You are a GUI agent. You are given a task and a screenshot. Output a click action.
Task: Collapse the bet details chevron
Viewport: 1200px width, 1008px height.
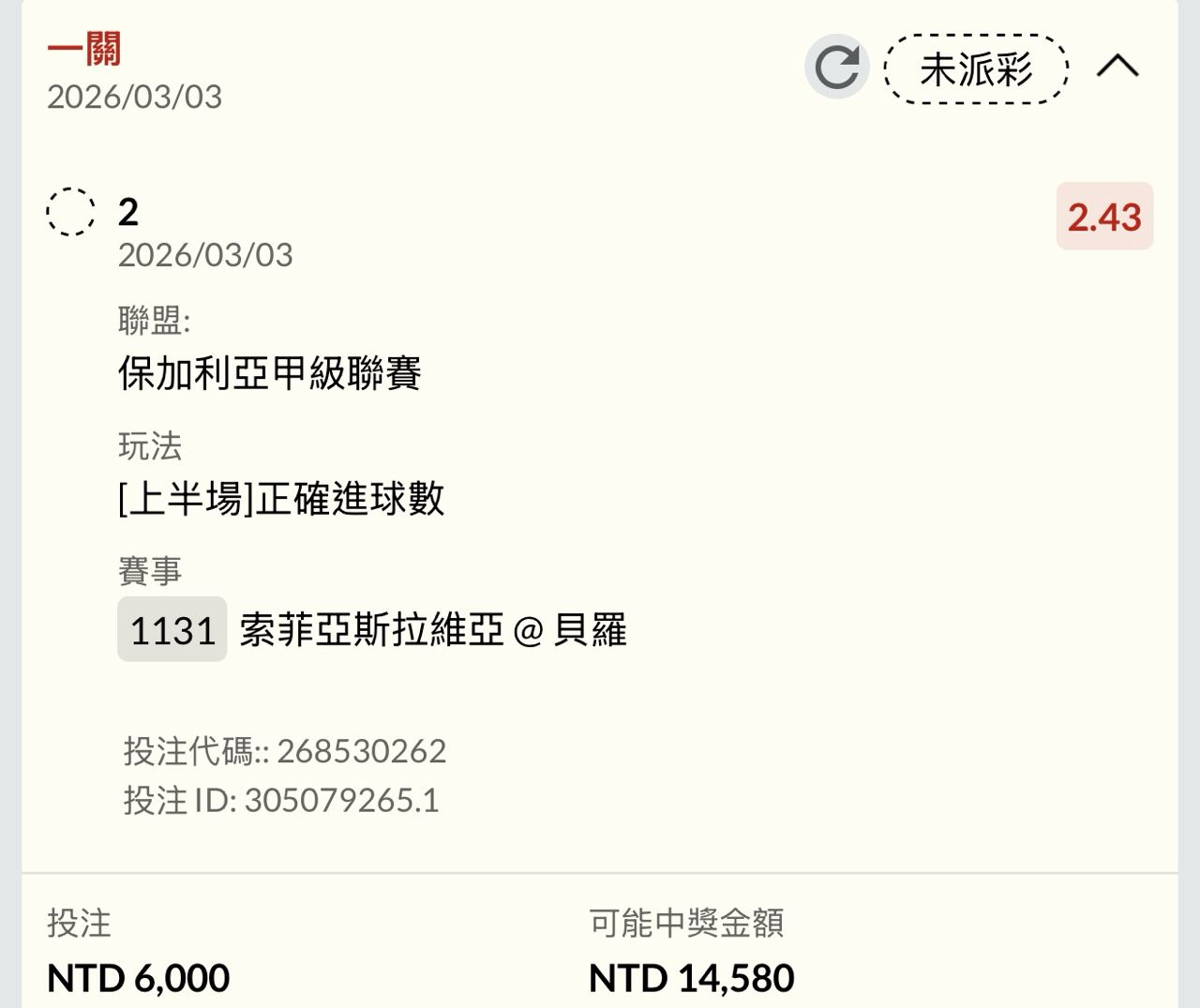pos(1117,67)
